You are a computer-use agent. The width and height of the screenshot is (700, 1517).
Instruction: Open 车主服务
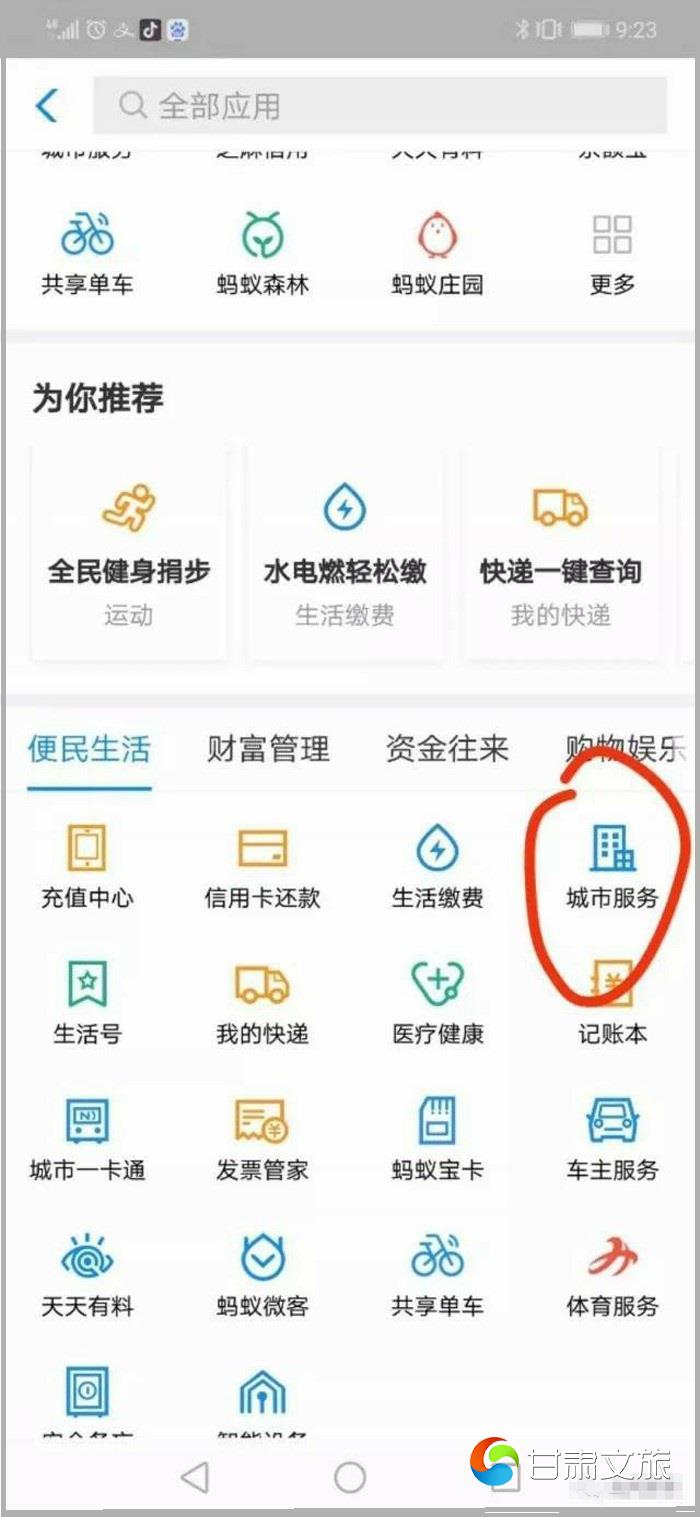tap(612, 1138)
